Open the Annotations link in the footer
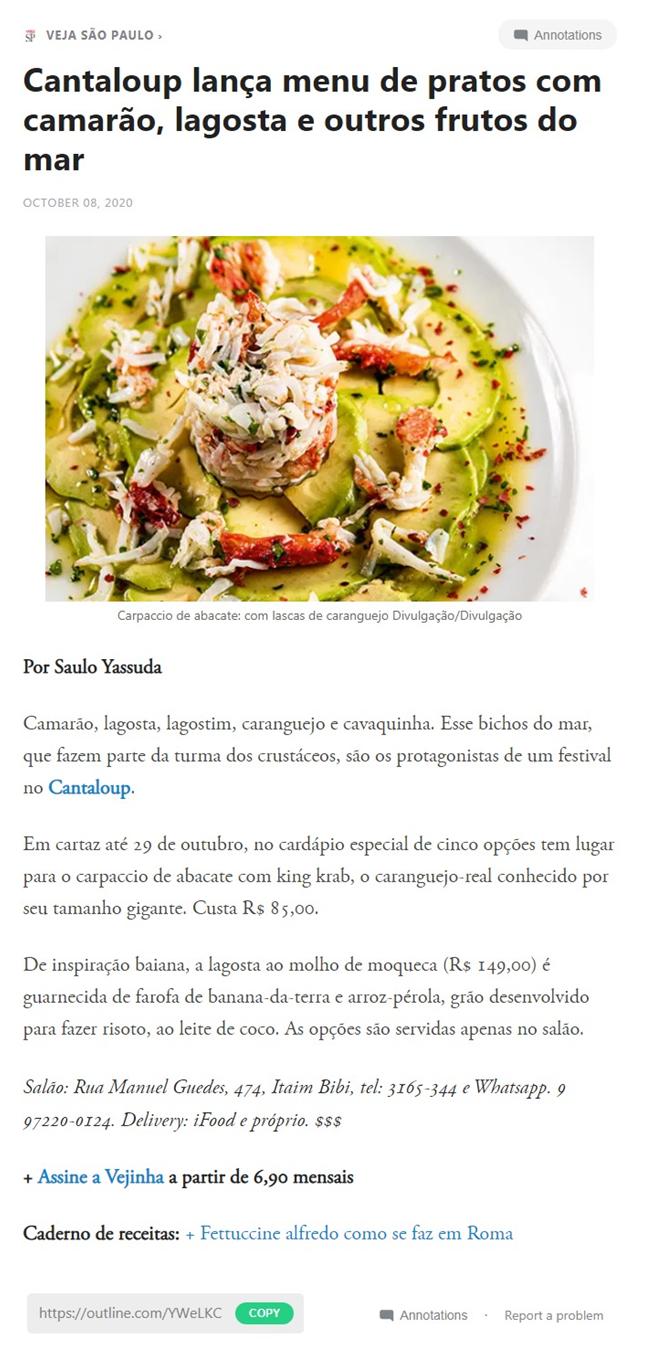 click(x=424, y=1315)
